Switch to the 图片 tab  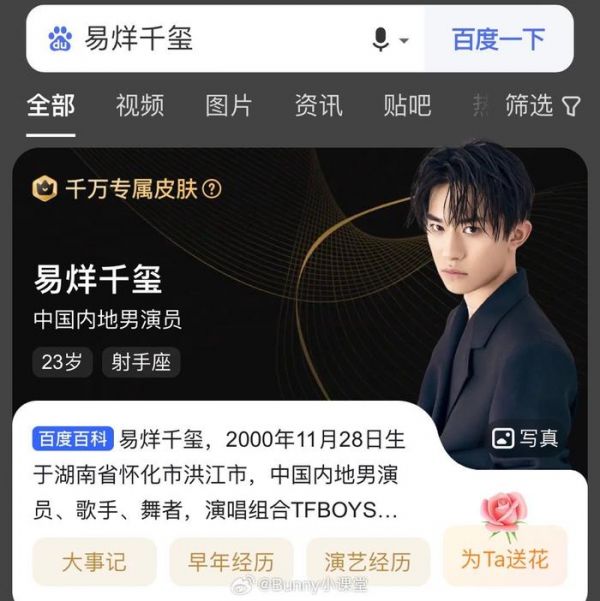pyautogui.click(x=229, y=105)
